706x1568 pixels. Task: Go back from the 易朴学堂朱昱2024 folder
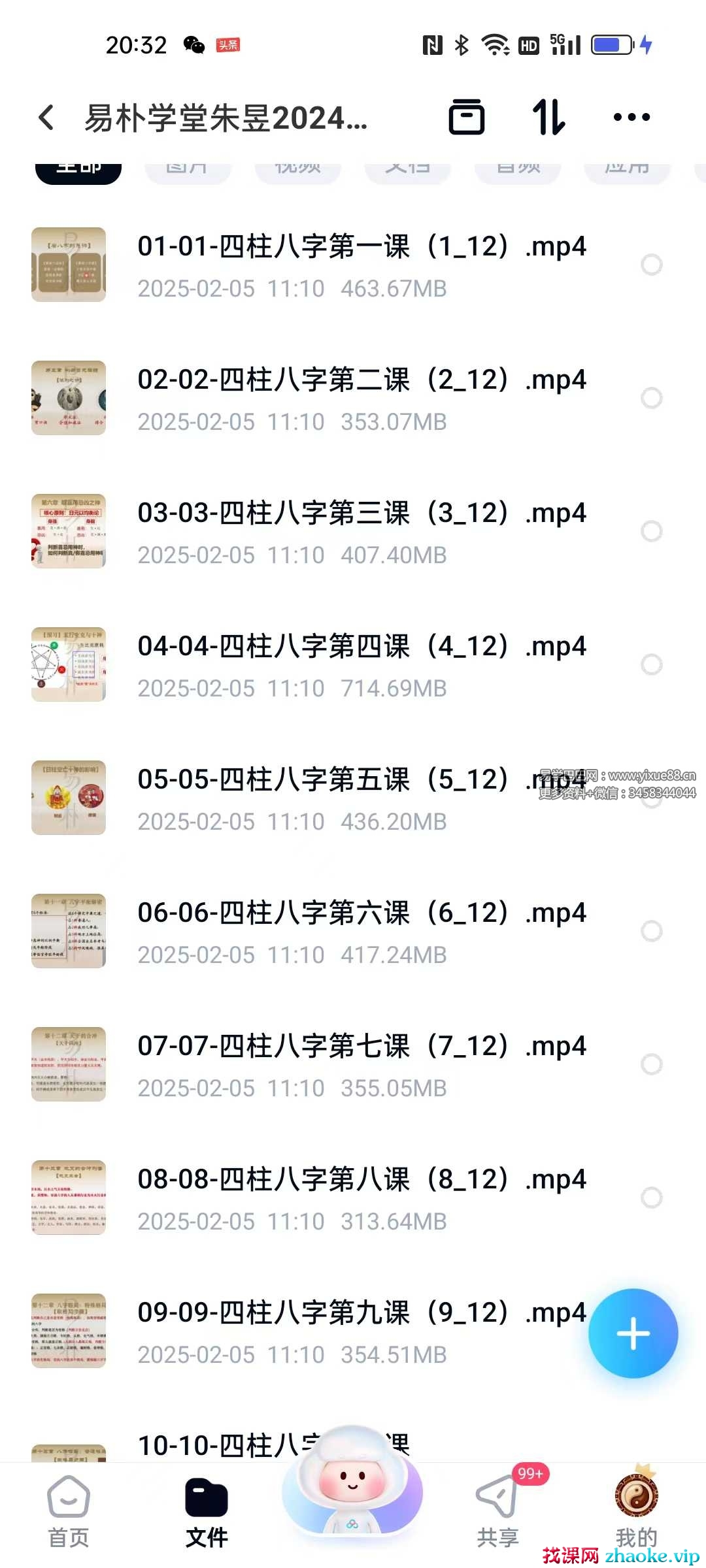46,118
